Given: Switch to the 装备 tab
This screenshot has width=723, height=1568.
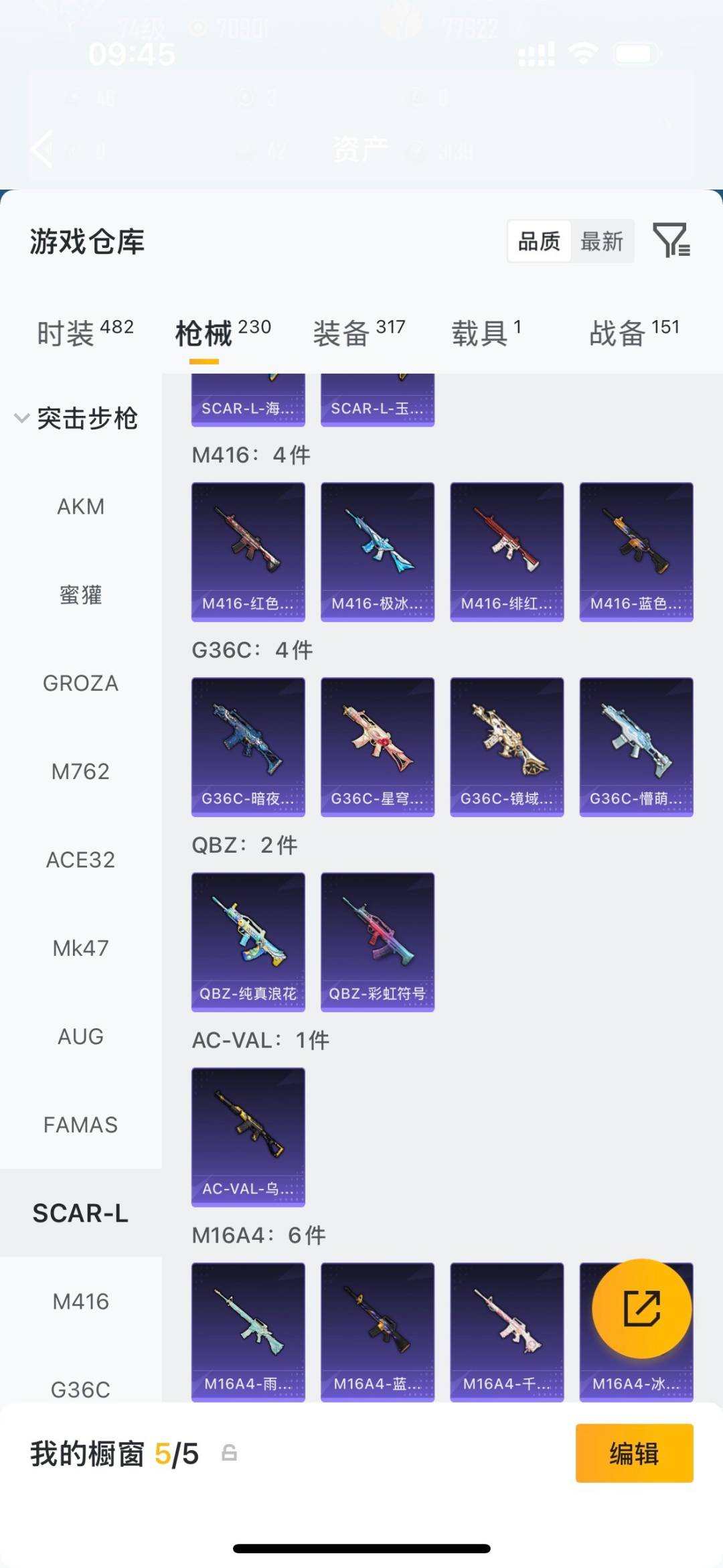Looking at the screenshot, I should [359, 333].
